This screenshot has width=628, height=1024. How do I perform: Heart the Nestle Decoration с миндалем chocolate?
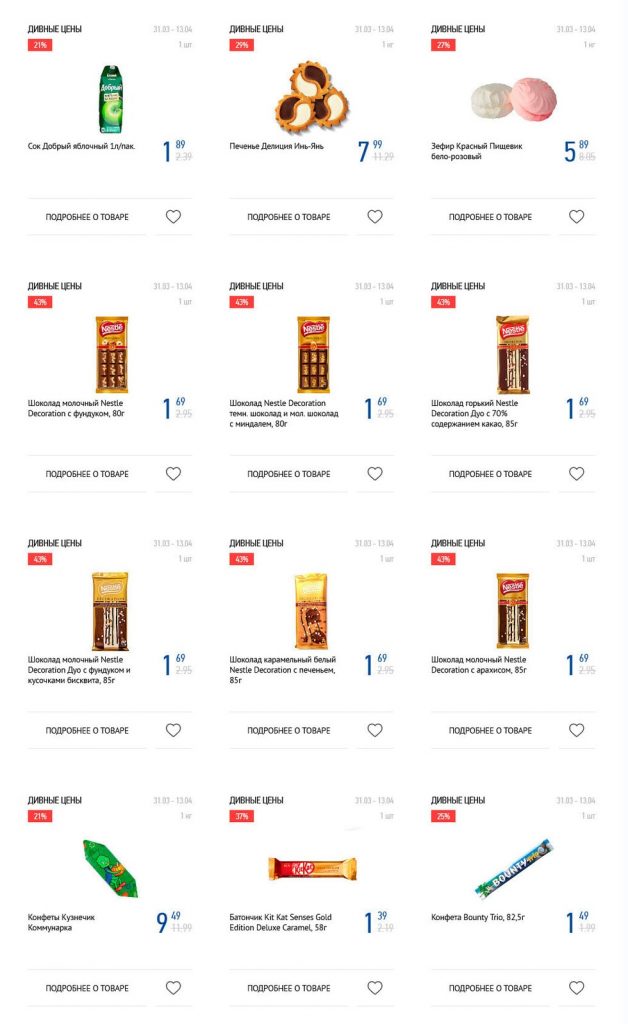tap(375, 474)
